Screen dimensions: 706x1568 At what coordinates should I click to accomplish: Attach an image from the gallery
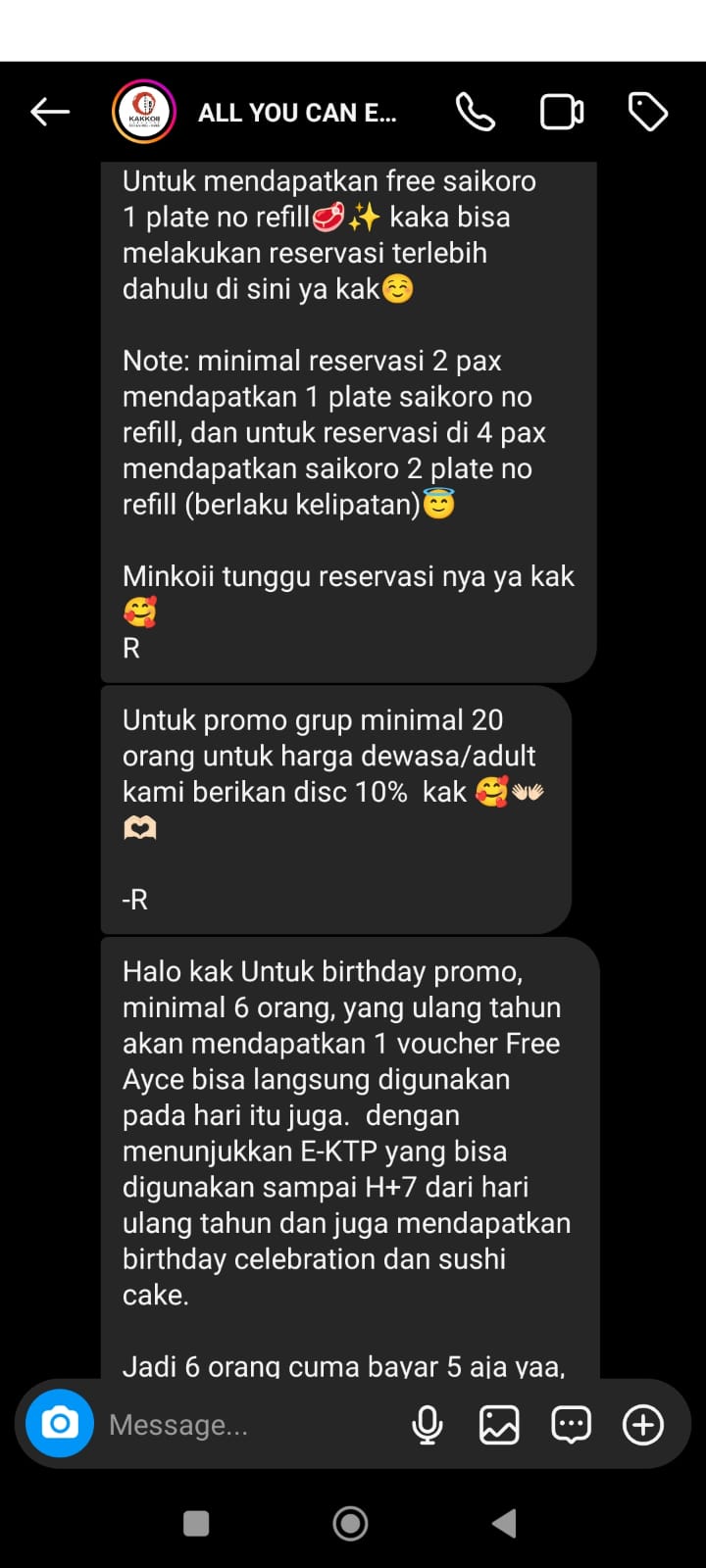(499, 1424)
